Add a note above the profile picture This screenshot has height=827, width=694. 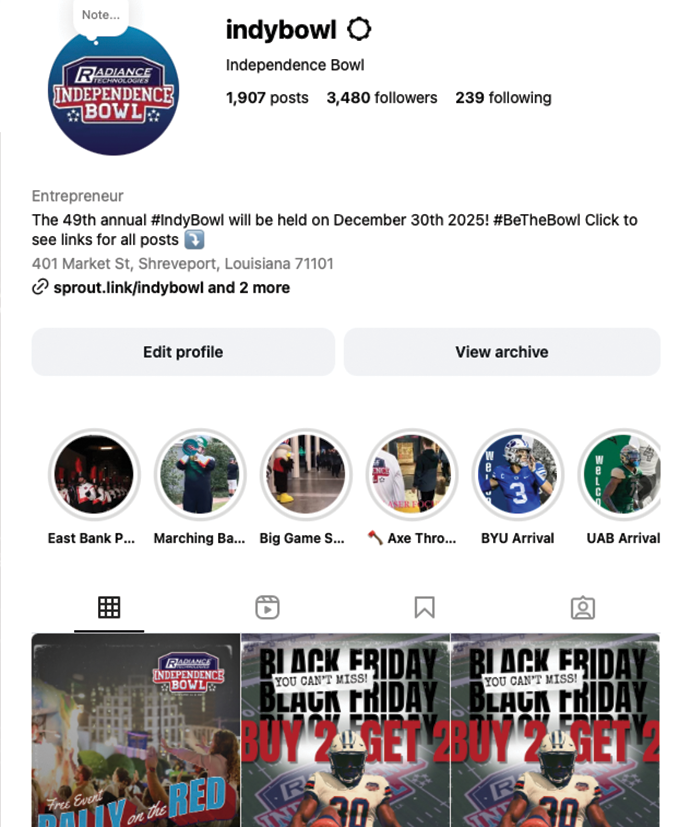(x=100, y=15)
